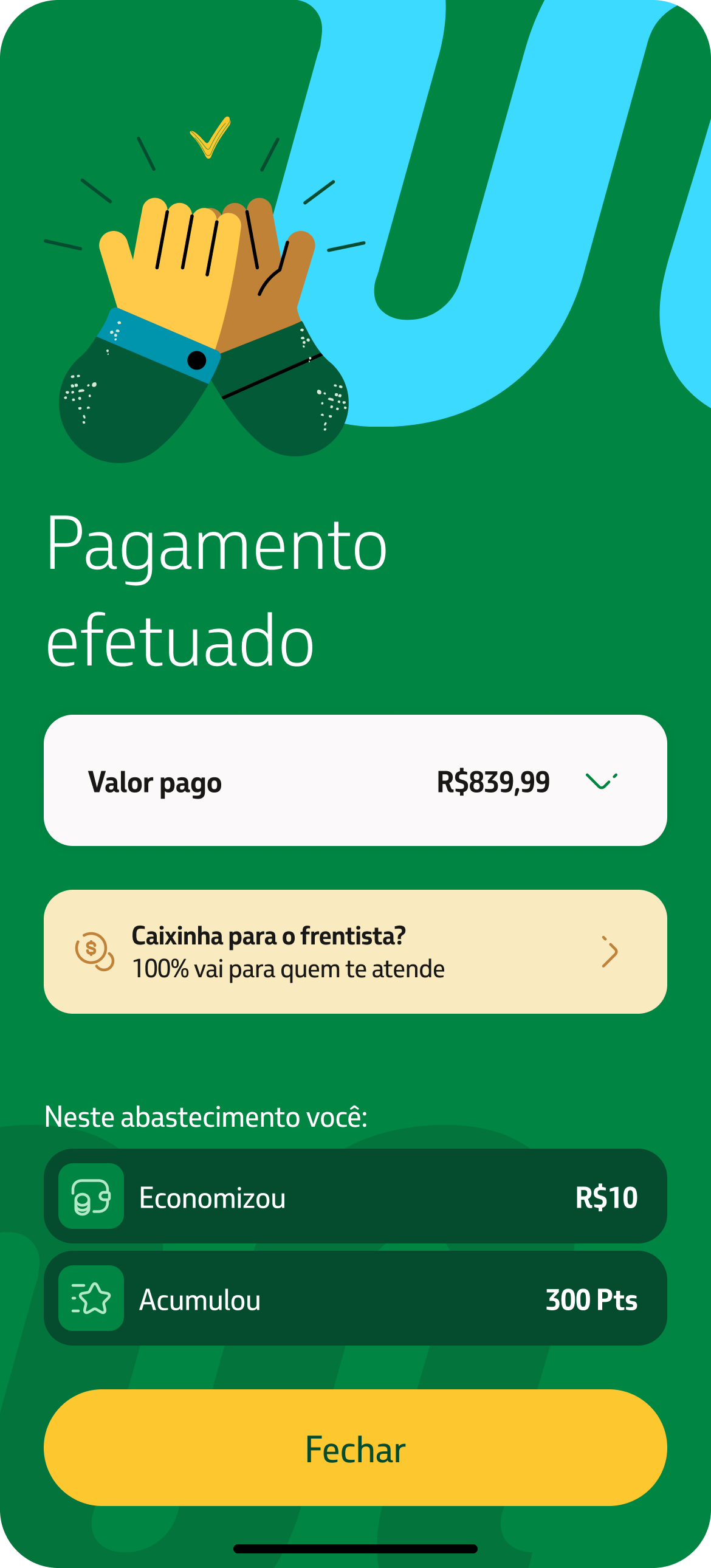Screen dimensions: 711x1568
Task: Tap the yellow Fechar button
Action: tap(355, 1449)
